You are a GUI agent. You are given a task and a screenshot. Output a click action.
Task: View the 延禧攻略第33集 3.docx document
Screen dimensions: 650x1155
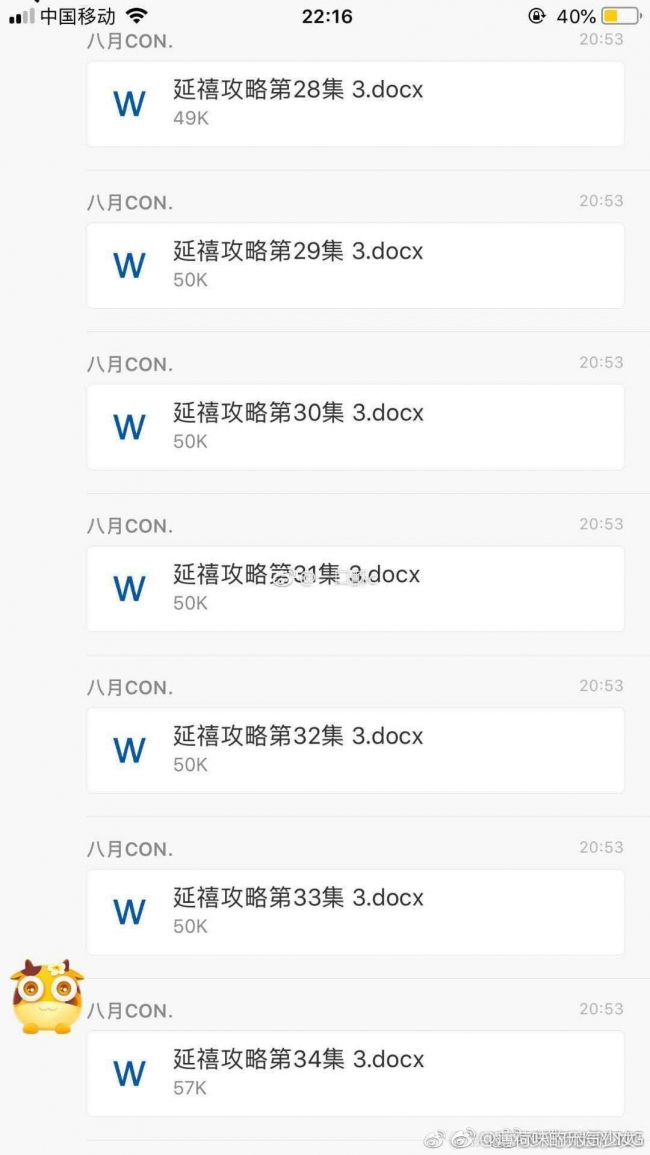(355, 912)
